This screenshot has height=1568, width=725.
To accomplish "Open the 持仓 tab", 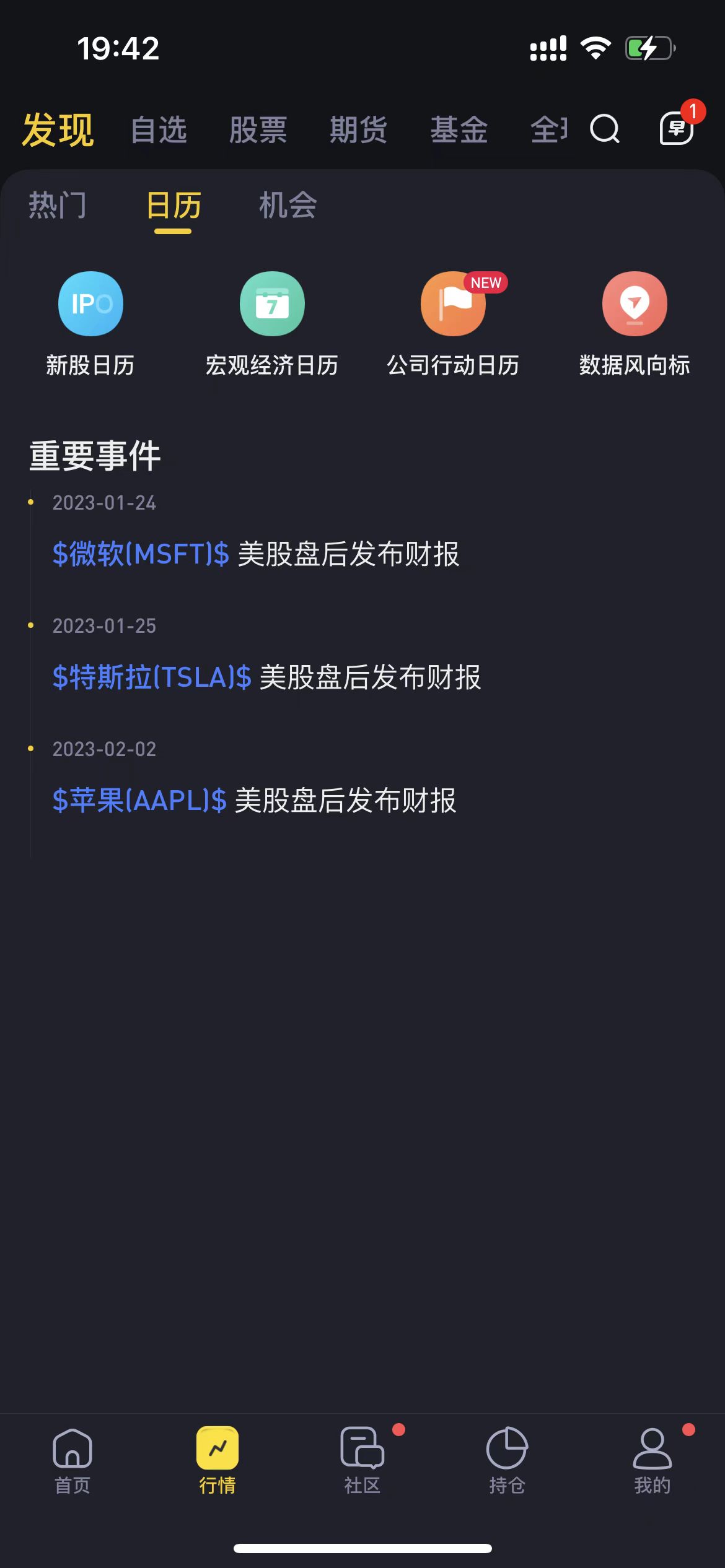I will (507, 1460).
